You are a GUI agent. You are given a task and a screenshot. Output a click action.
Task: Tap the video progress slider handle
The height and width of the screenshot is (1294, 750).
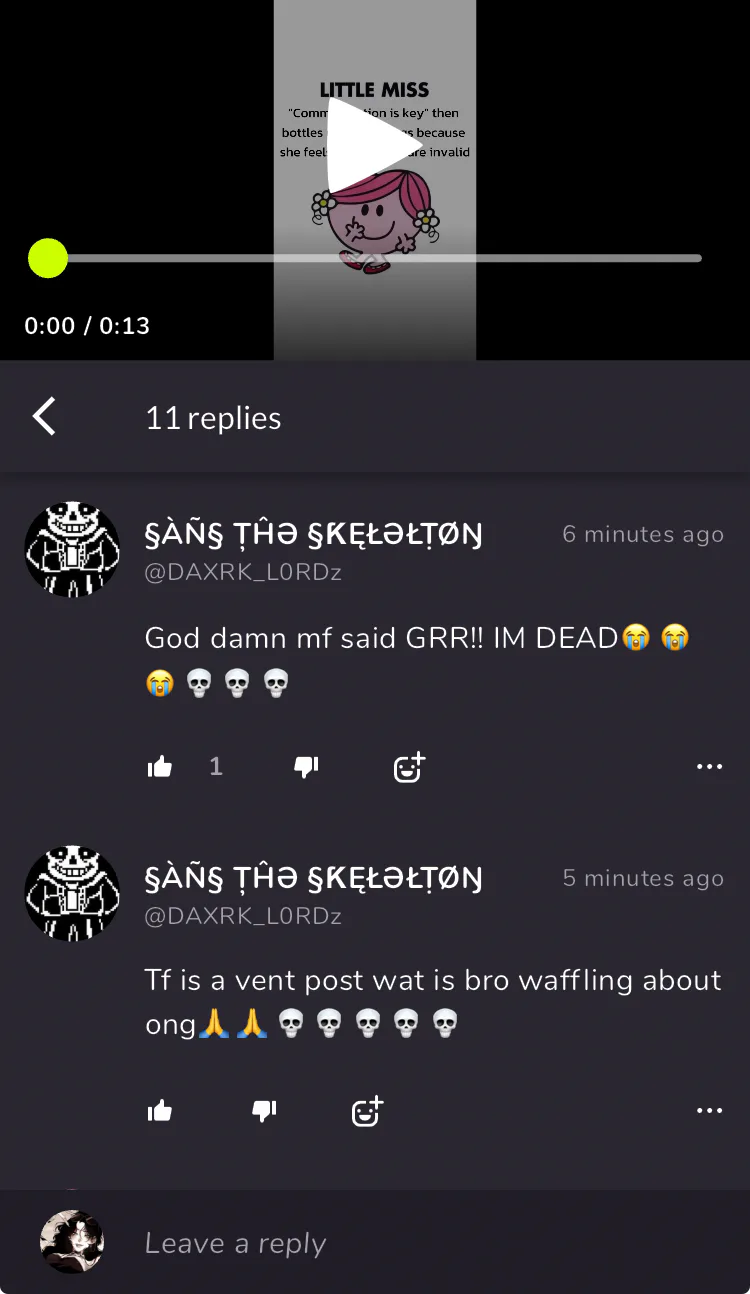(47, 258)
